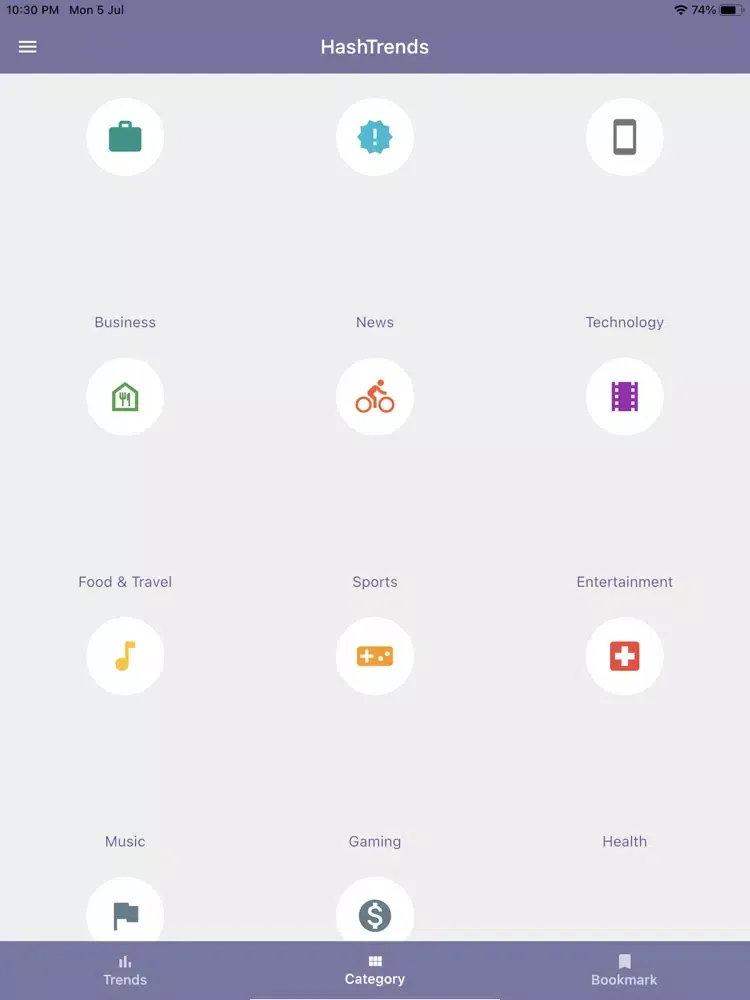Tap the dollar sign category
The width and height of the screenshot is (750, 1000).
pos(375,913)
